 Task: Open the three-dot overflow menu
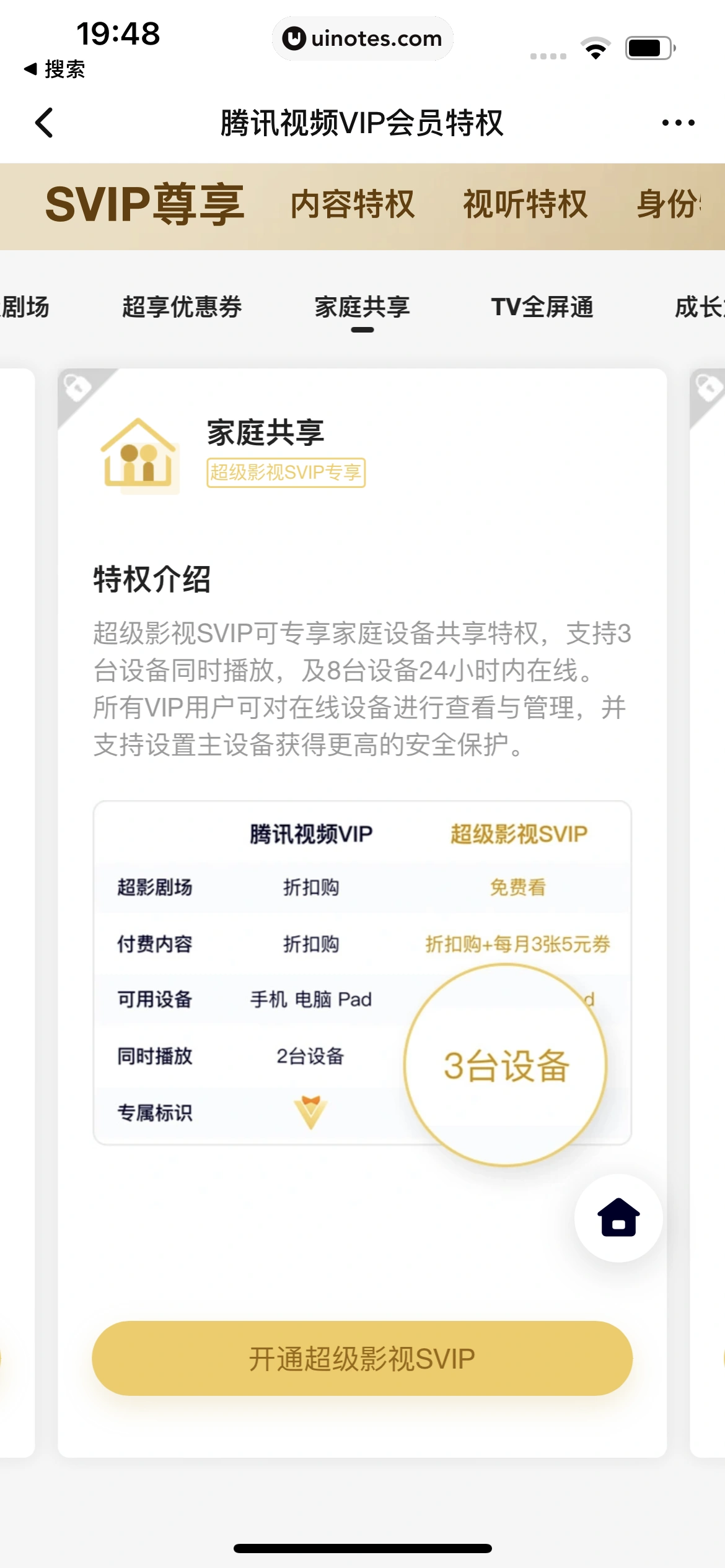[x=678, y=123]
